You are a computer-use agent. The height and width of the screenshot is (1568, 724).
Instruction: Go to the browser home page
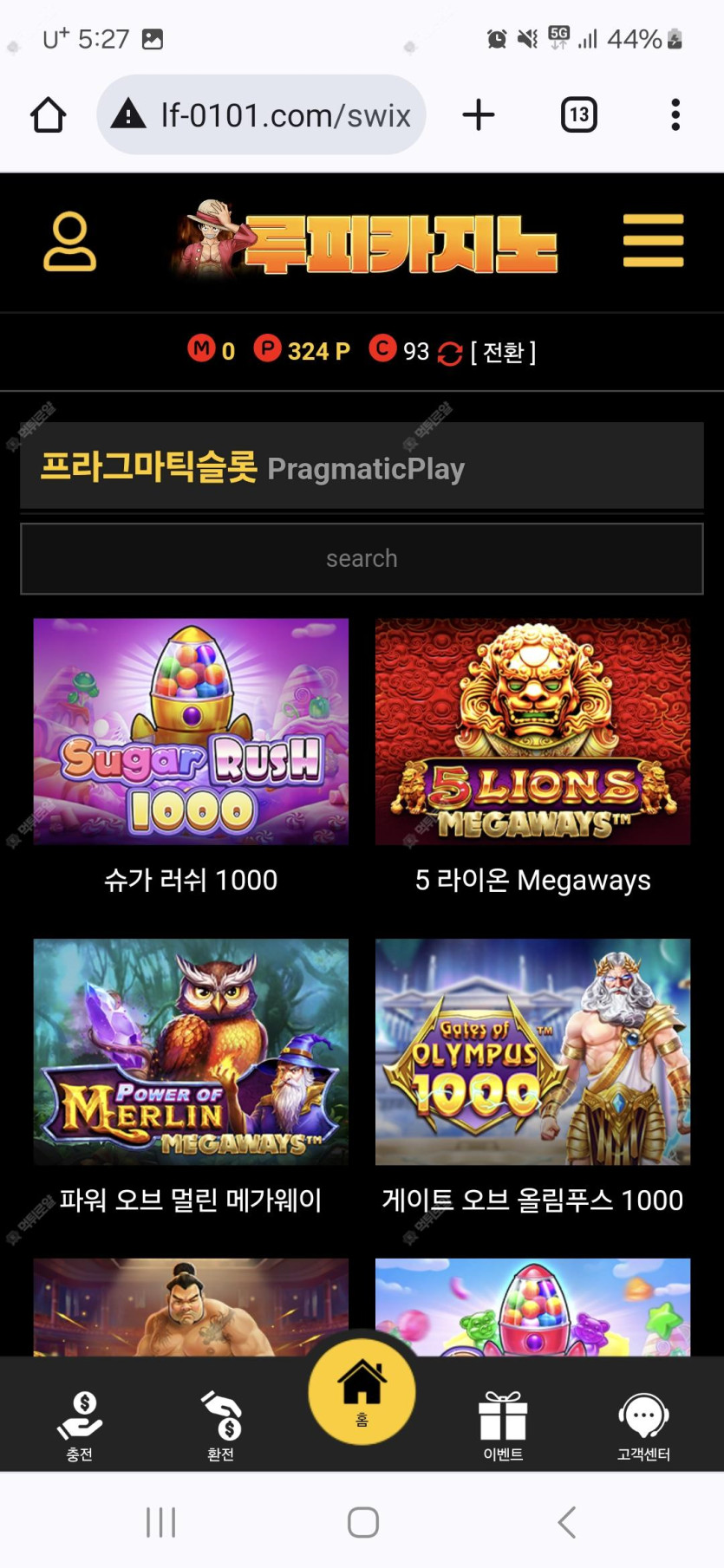(x=49, y=114)
